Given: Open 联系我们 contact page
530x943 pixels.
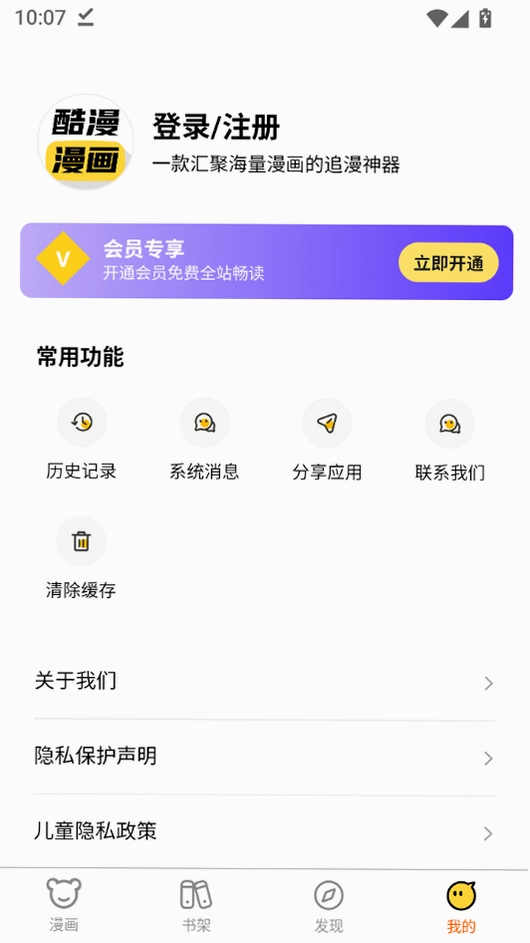Looking at the screenshot, I should (x=450, y=440).
